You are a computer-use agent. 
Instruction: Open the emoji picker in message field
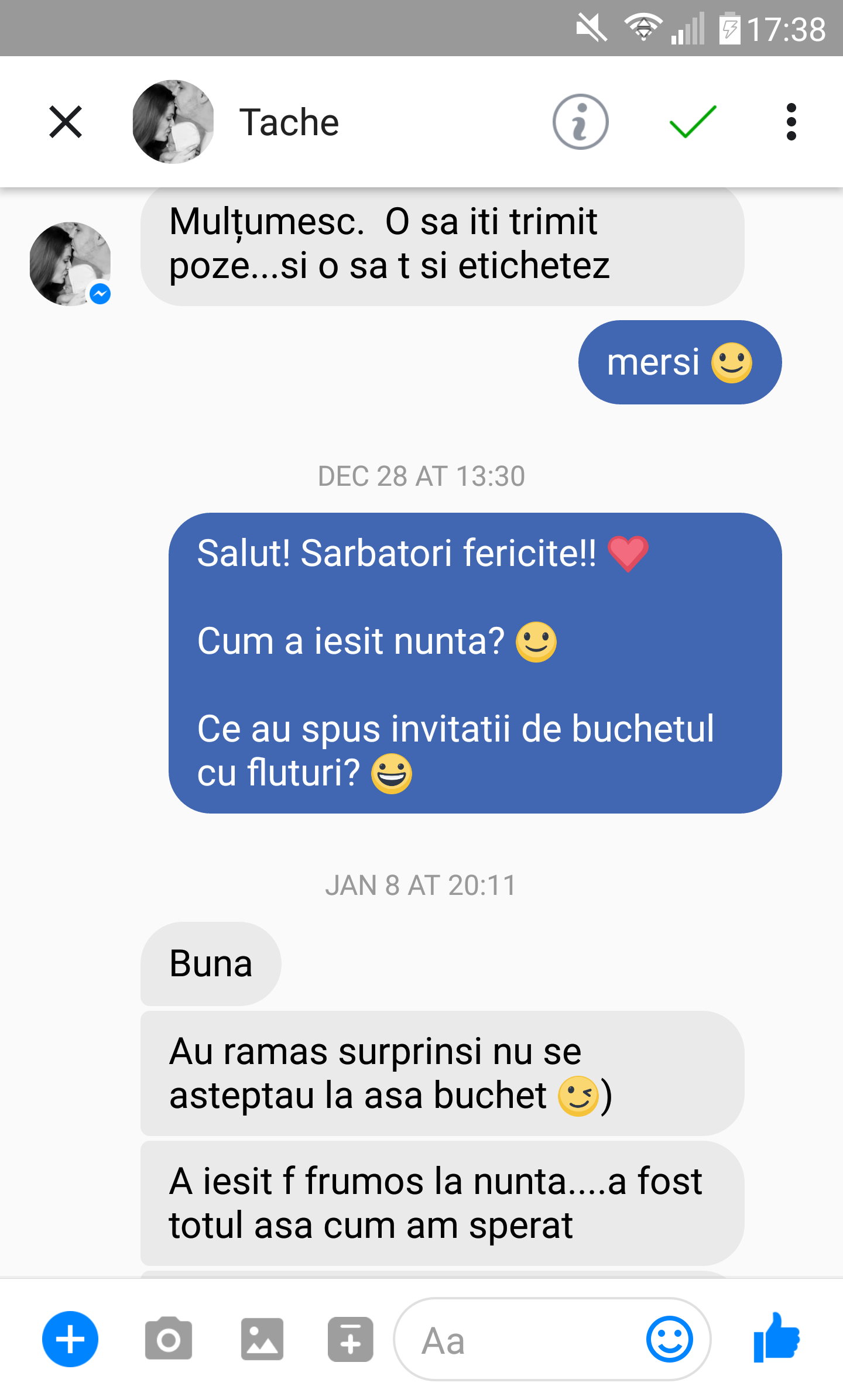[x=669, y=1339]
